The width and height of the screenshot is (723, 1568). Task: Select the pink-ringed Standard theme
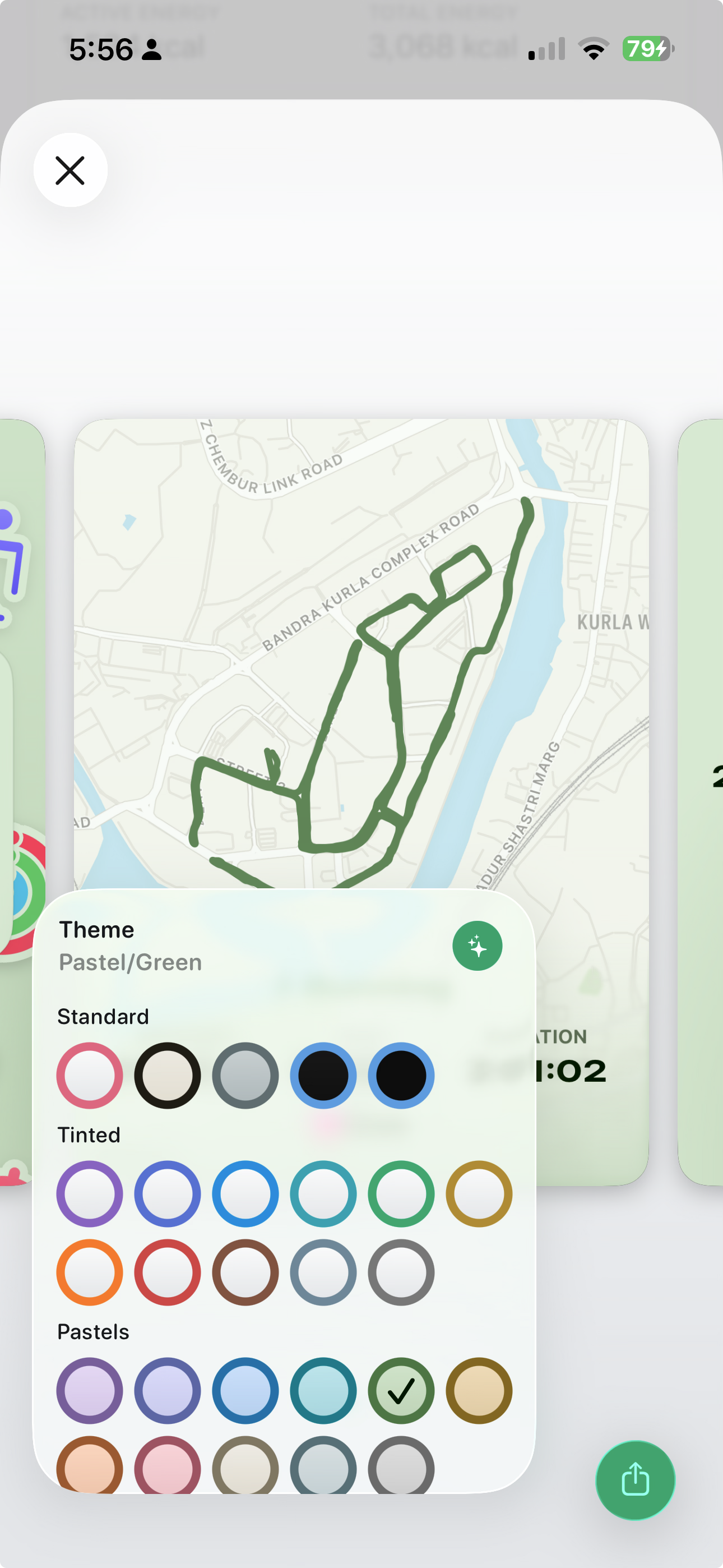[x=90, y=1076]
